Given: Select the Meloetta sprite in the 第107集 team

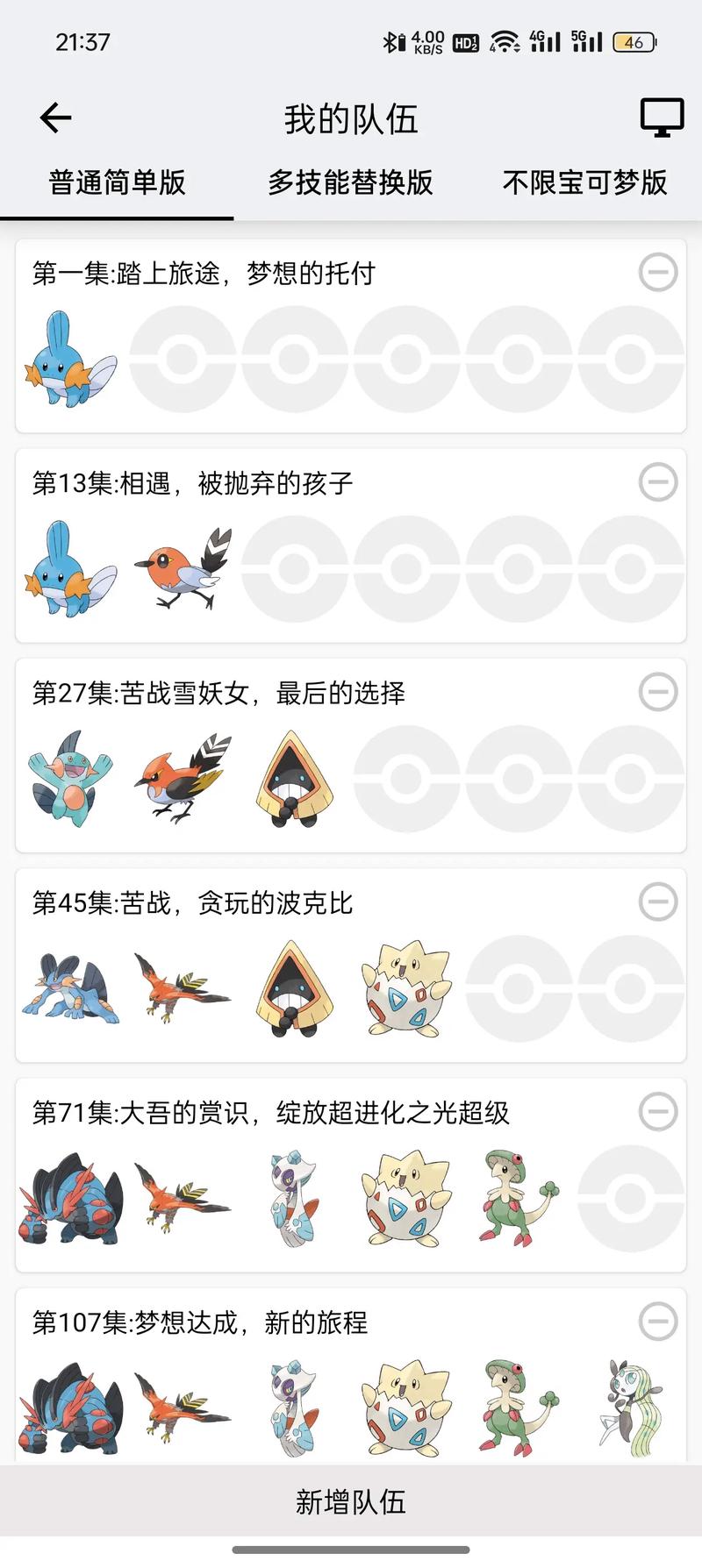Looking at the screenshot, I should click(630, 1408).
